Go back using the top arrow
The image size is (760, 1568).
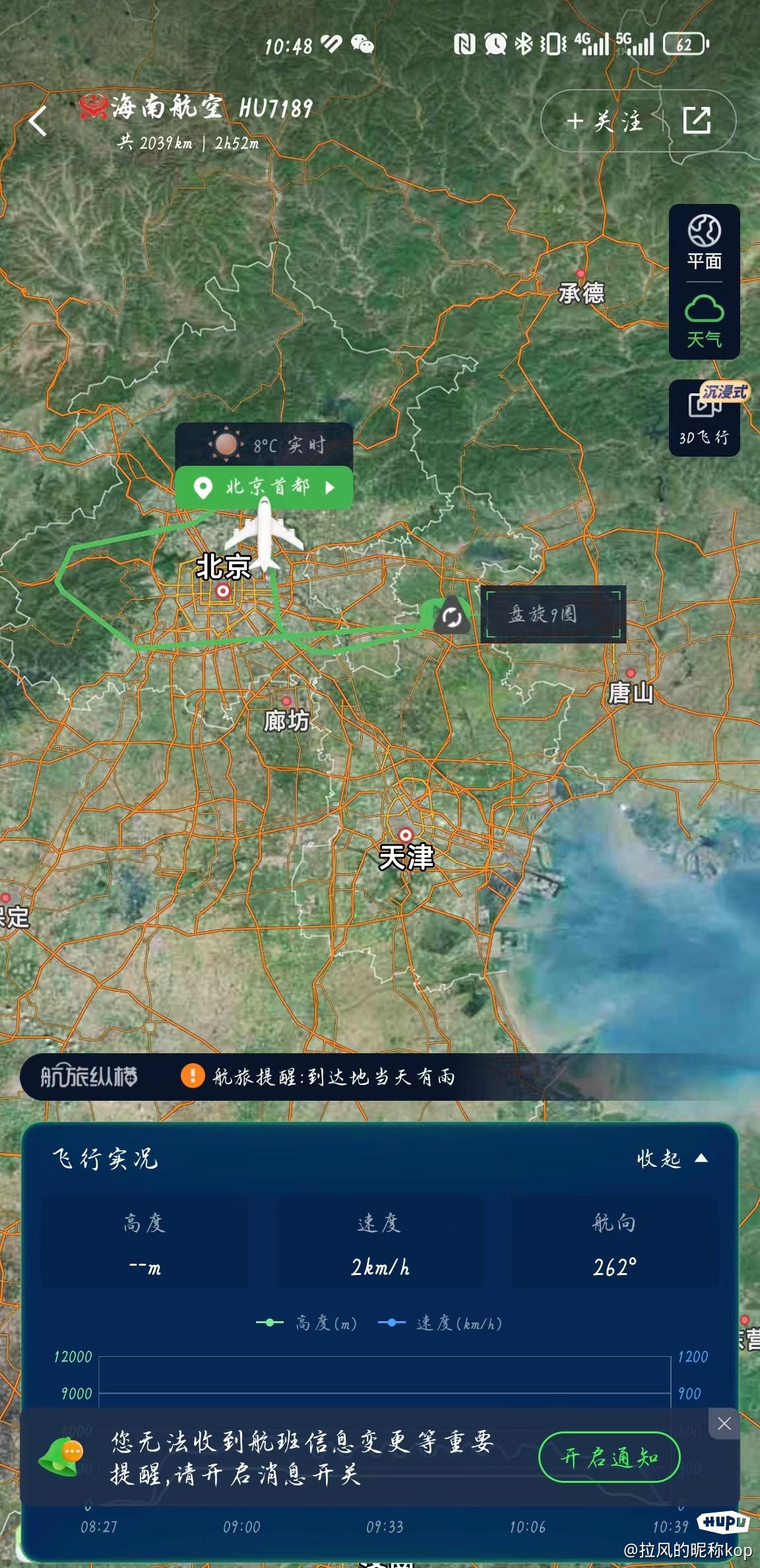point(38,121)
